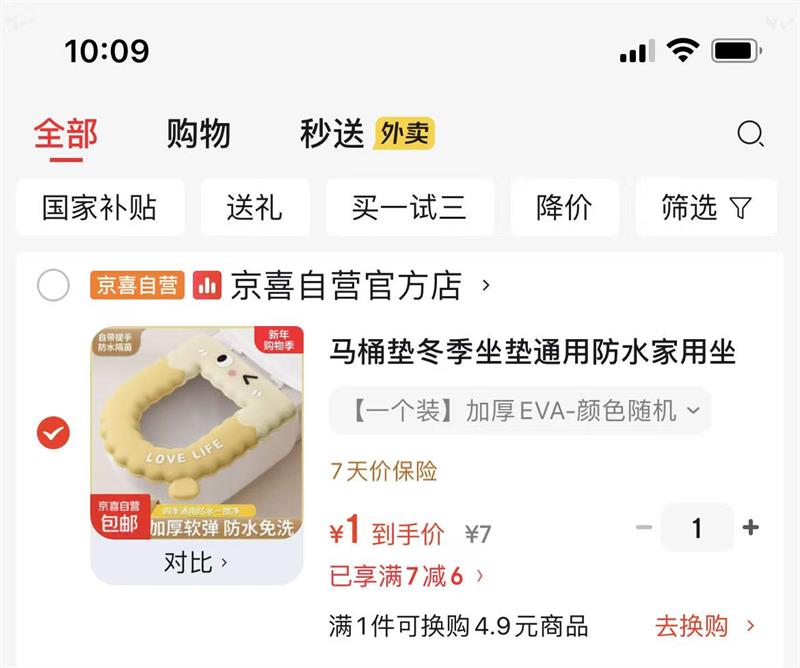The width and height of the screenshot is (800, 668).
Task: Apply the 买一试三 filter
Action: [409, 208]
